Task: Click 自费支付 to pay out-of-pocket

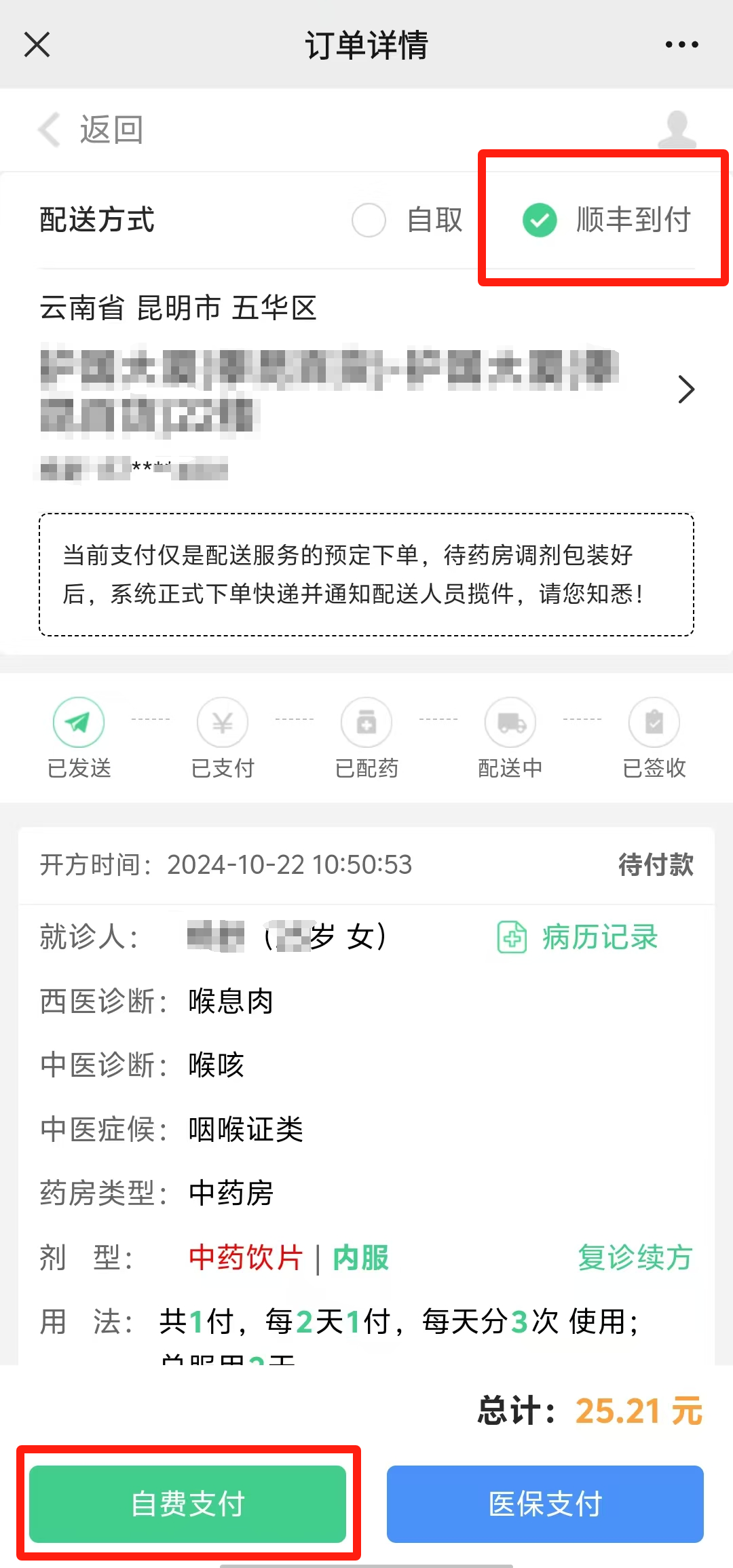Action: 189,1504
